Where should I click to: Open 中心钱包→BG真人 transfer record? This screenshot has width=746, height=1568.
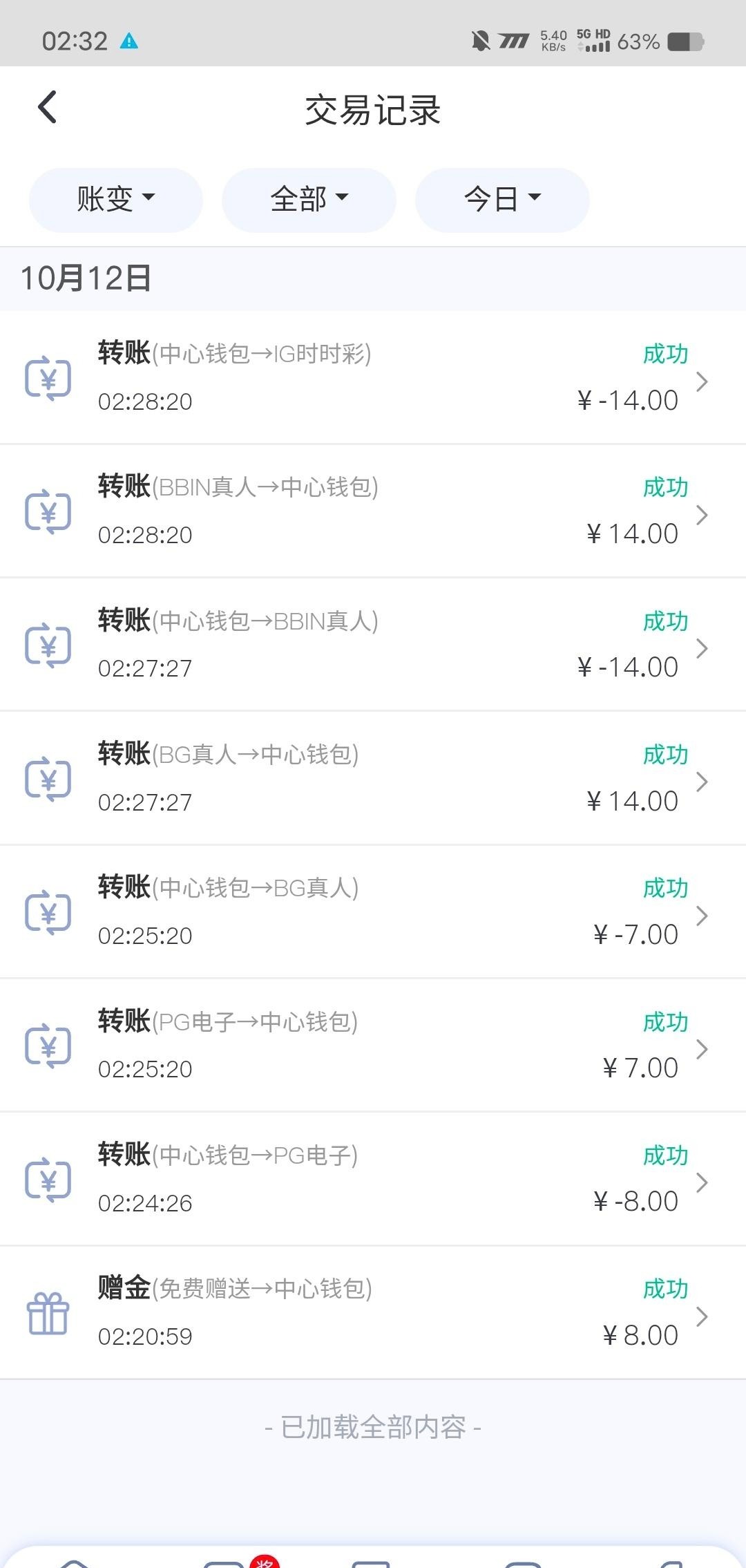(x=373, y=911)
